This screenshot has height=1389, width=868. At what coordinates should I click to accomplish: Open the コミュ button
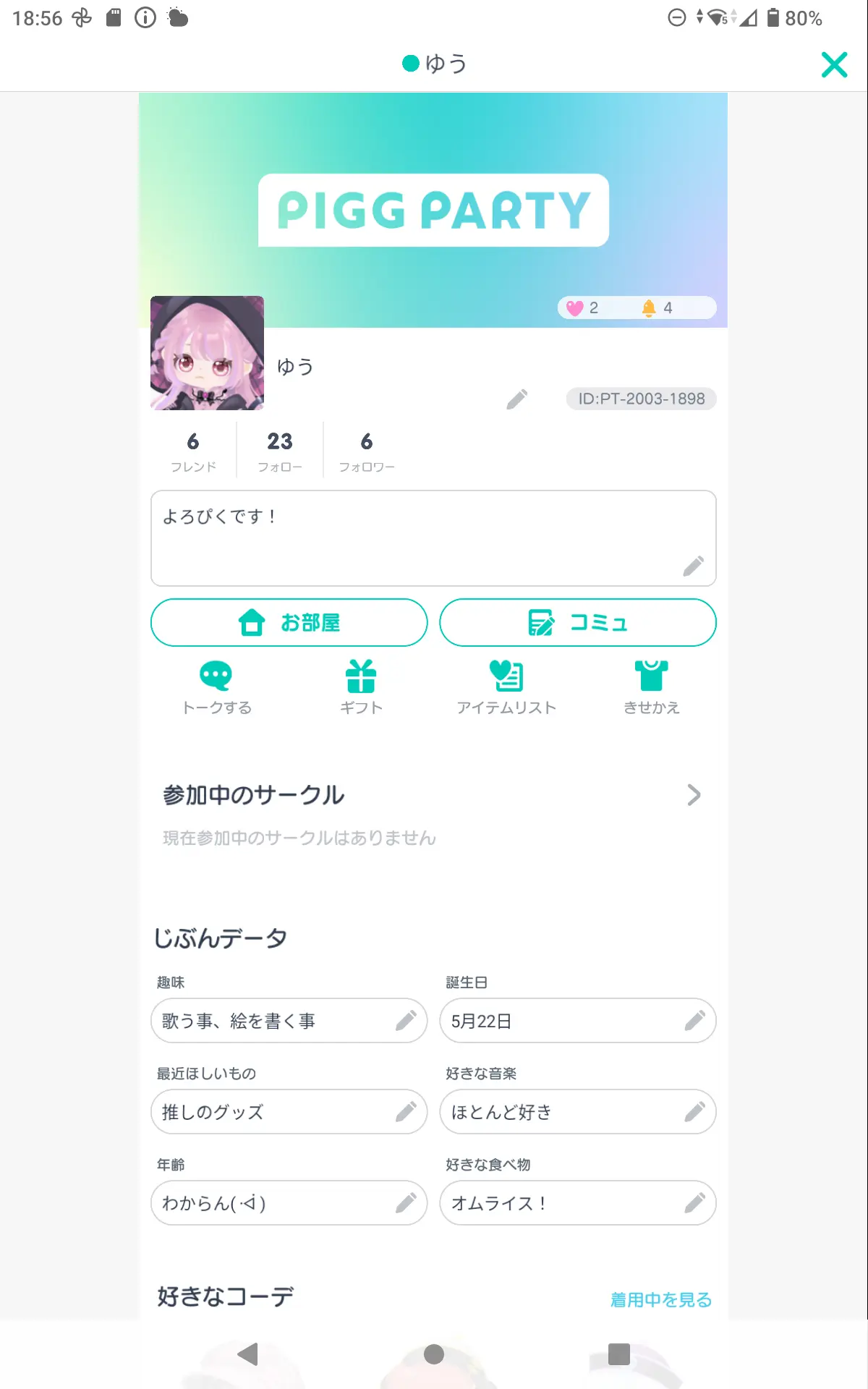(x=578, y=622)
